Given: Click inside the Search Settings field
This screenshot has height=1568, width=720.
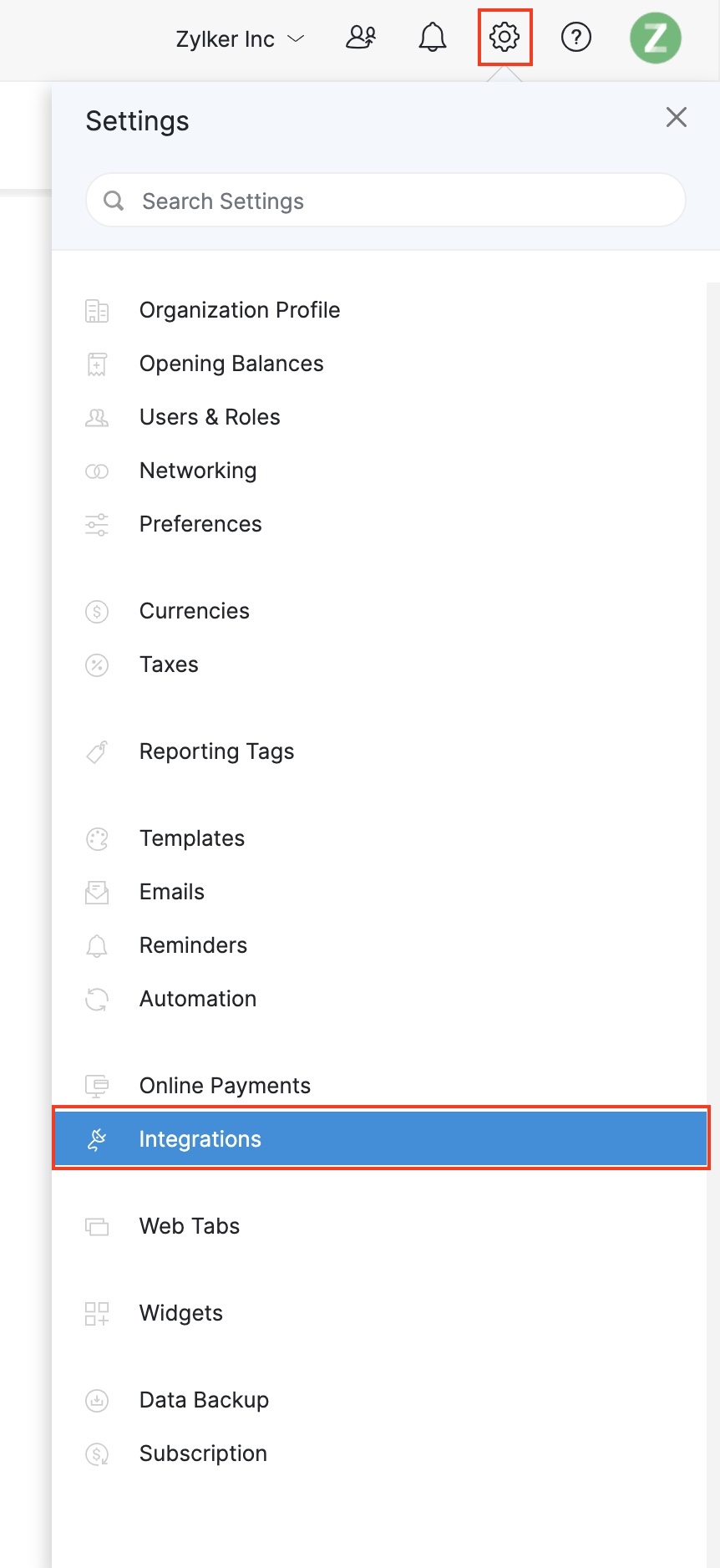Looking at the screenshot, I should (x=384, y=201).
